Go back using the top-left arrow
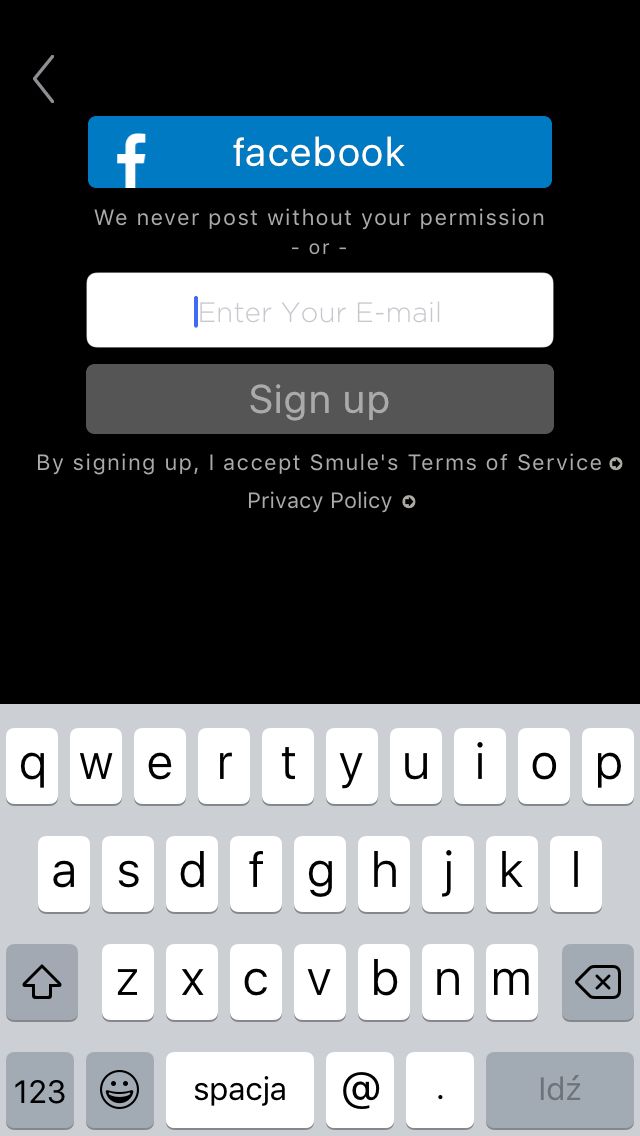The image size is (640, 1136). (x=43, y=79)
